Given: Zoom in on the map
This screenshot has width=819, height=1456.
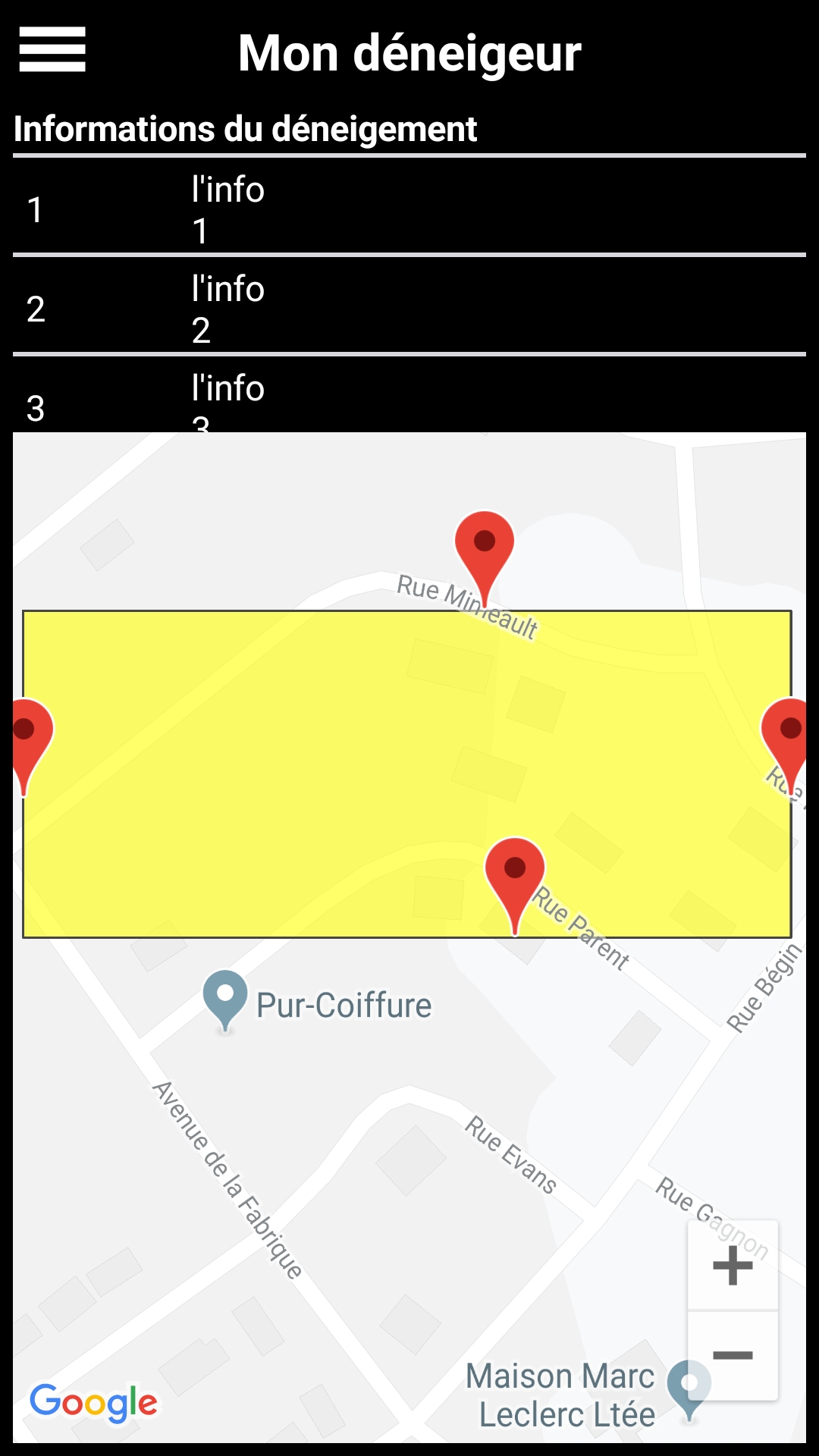Looking at the screenshot, I should [733, 1265].
